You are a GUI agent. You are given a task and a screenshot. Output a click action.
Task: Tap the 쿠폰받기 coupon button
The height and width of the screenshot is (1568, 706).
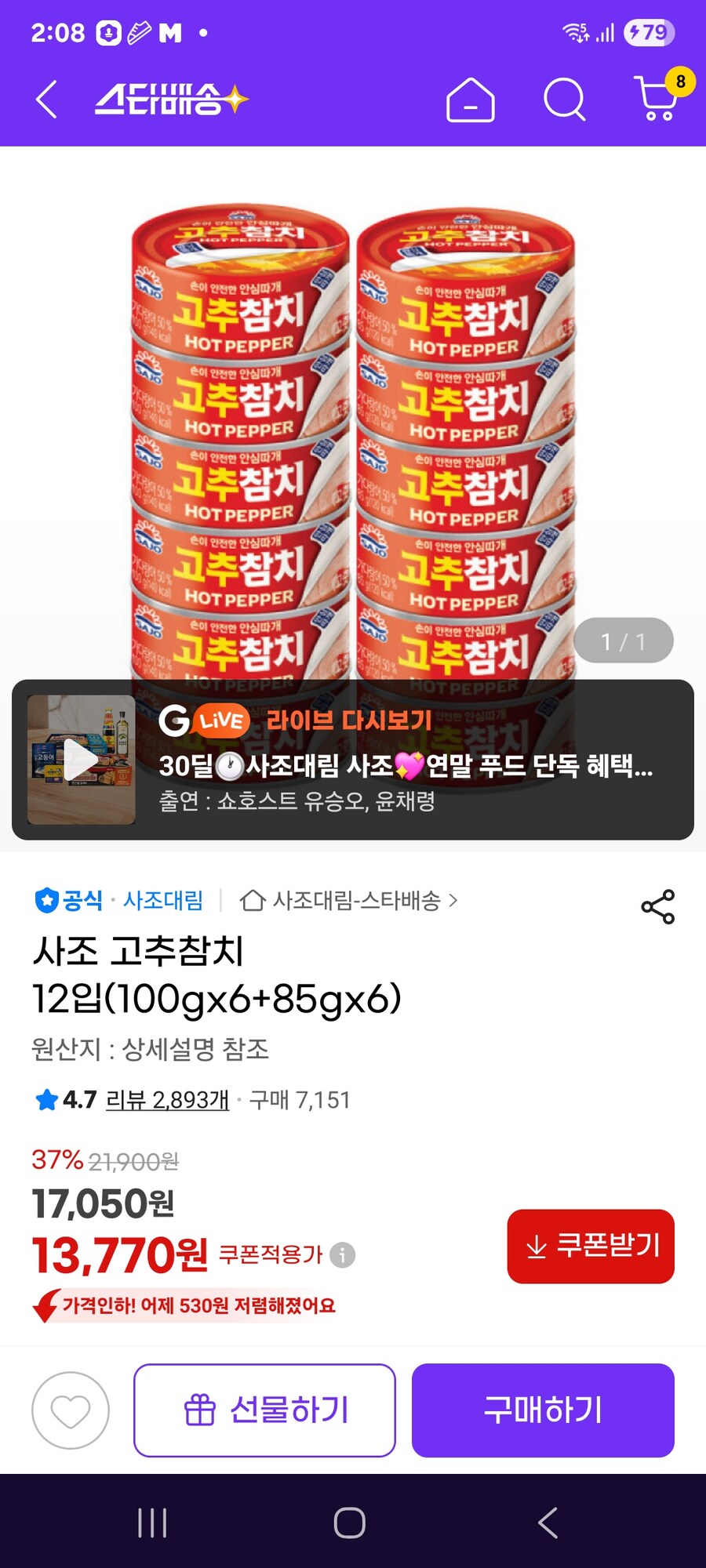click(x=591, y=1247)
